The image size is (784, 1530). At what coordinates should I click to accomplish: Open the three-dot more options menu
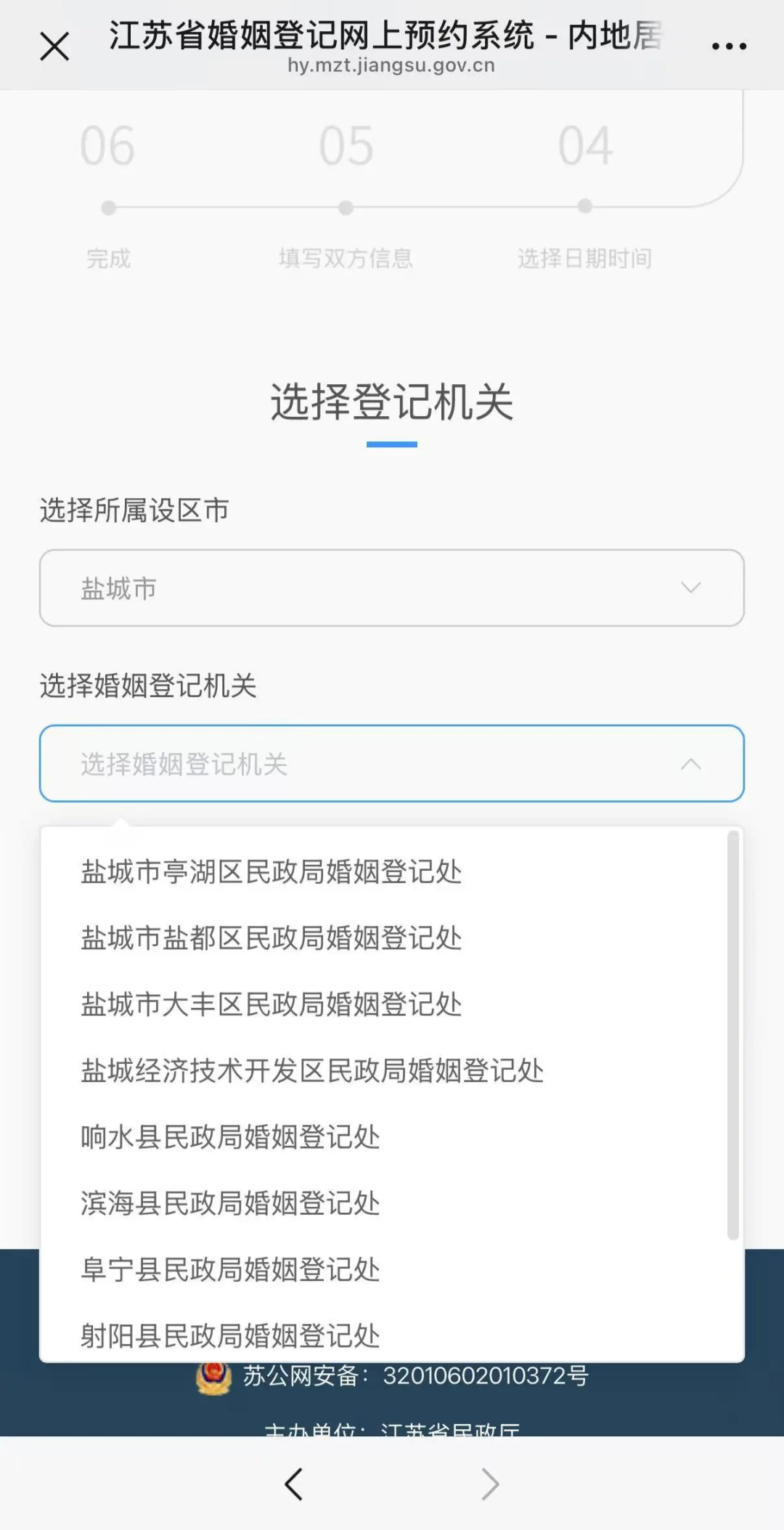(729, 46)
